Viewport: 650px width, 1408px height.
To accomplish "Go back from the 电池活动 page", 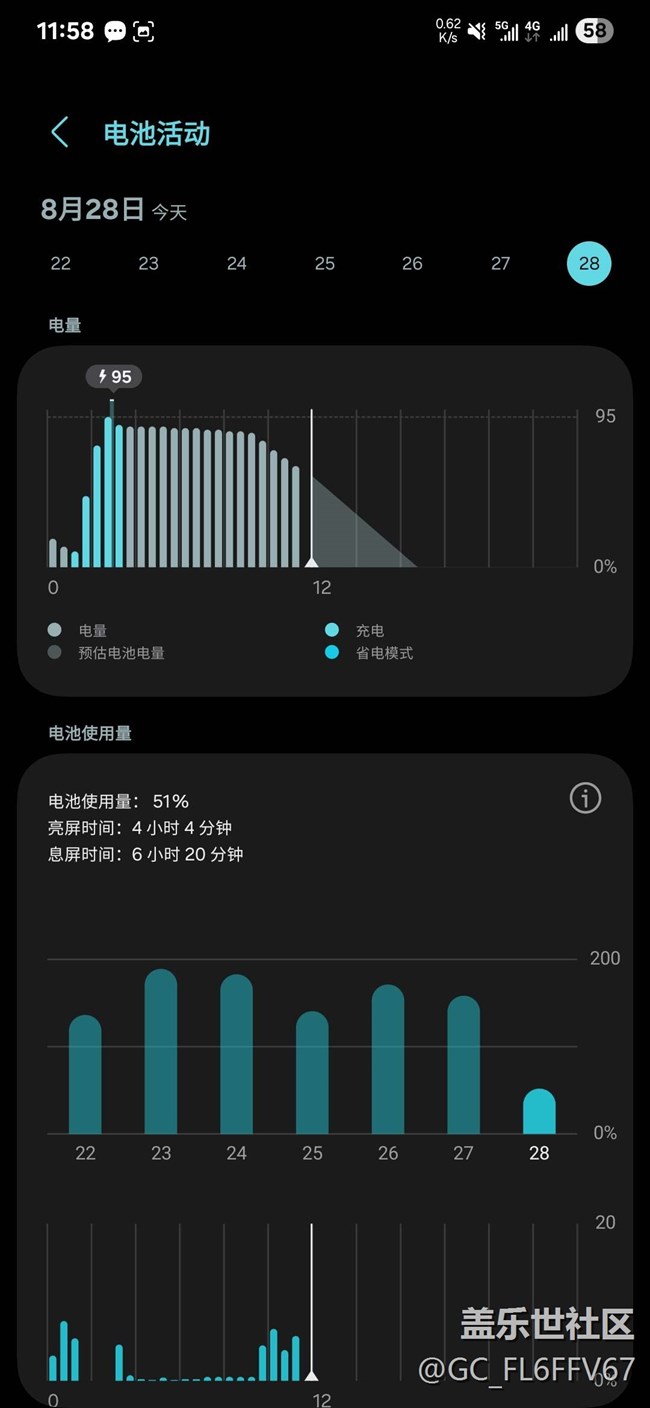I will (60, 133).
